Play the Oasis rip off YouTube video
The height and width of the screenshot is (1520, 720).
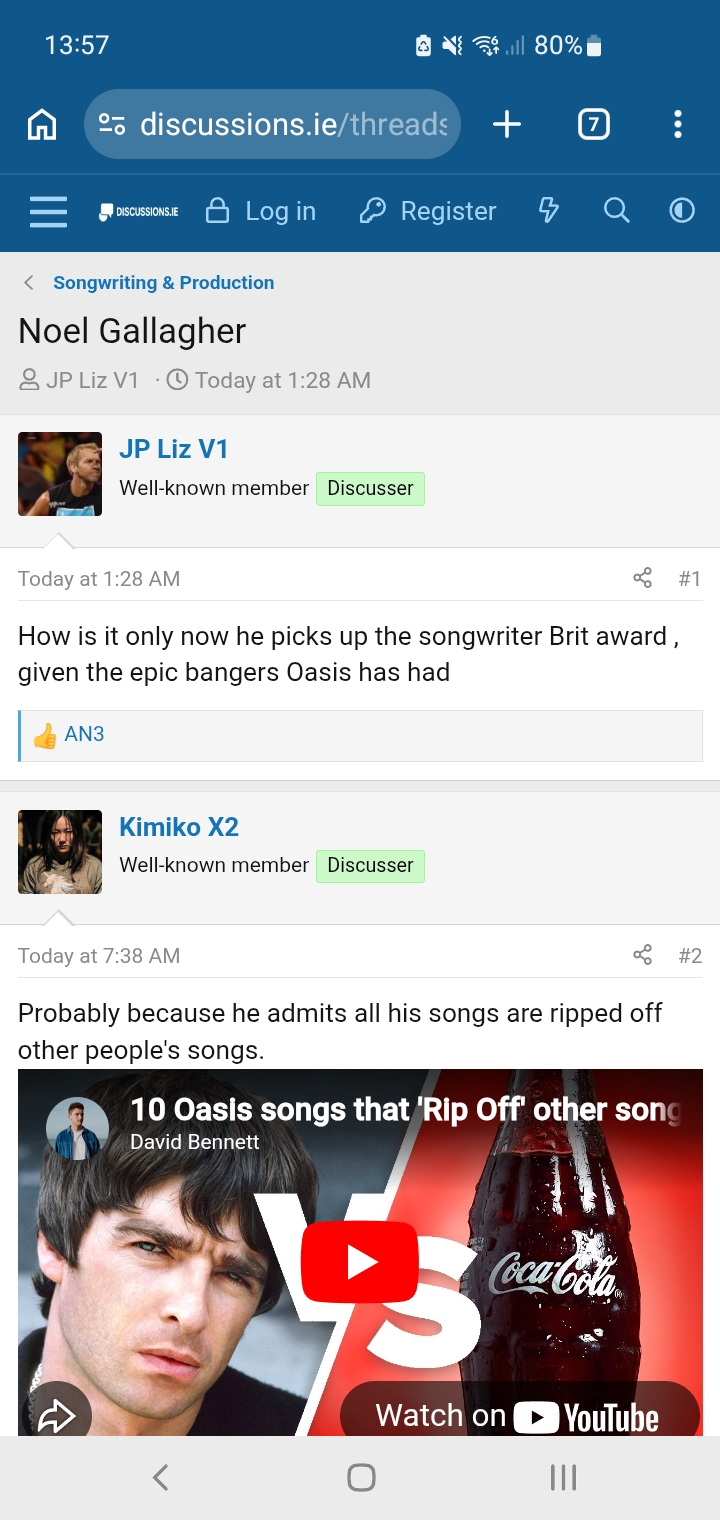click(360, 1262)
